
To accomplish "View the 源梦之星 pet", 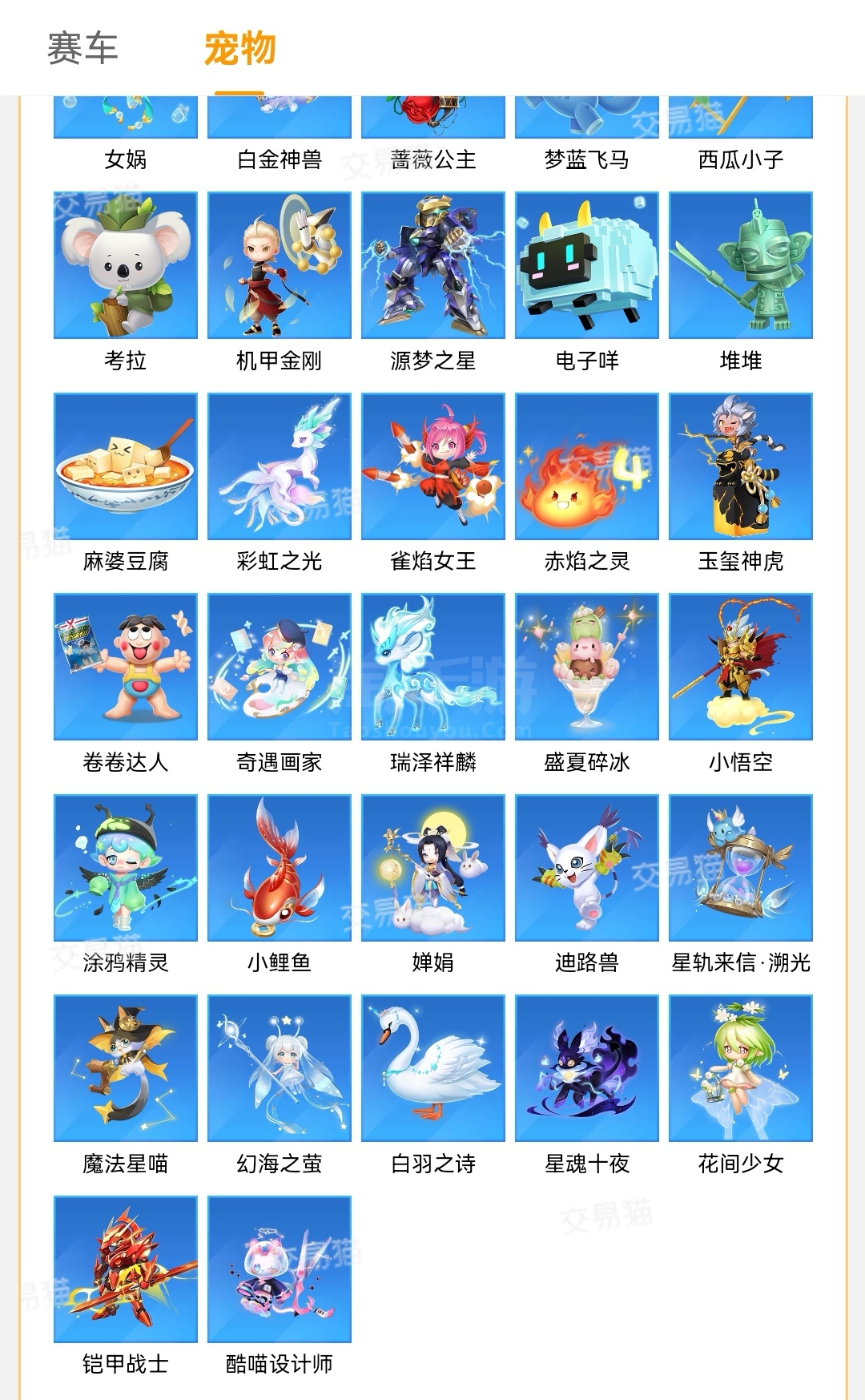I will point(433,265).
